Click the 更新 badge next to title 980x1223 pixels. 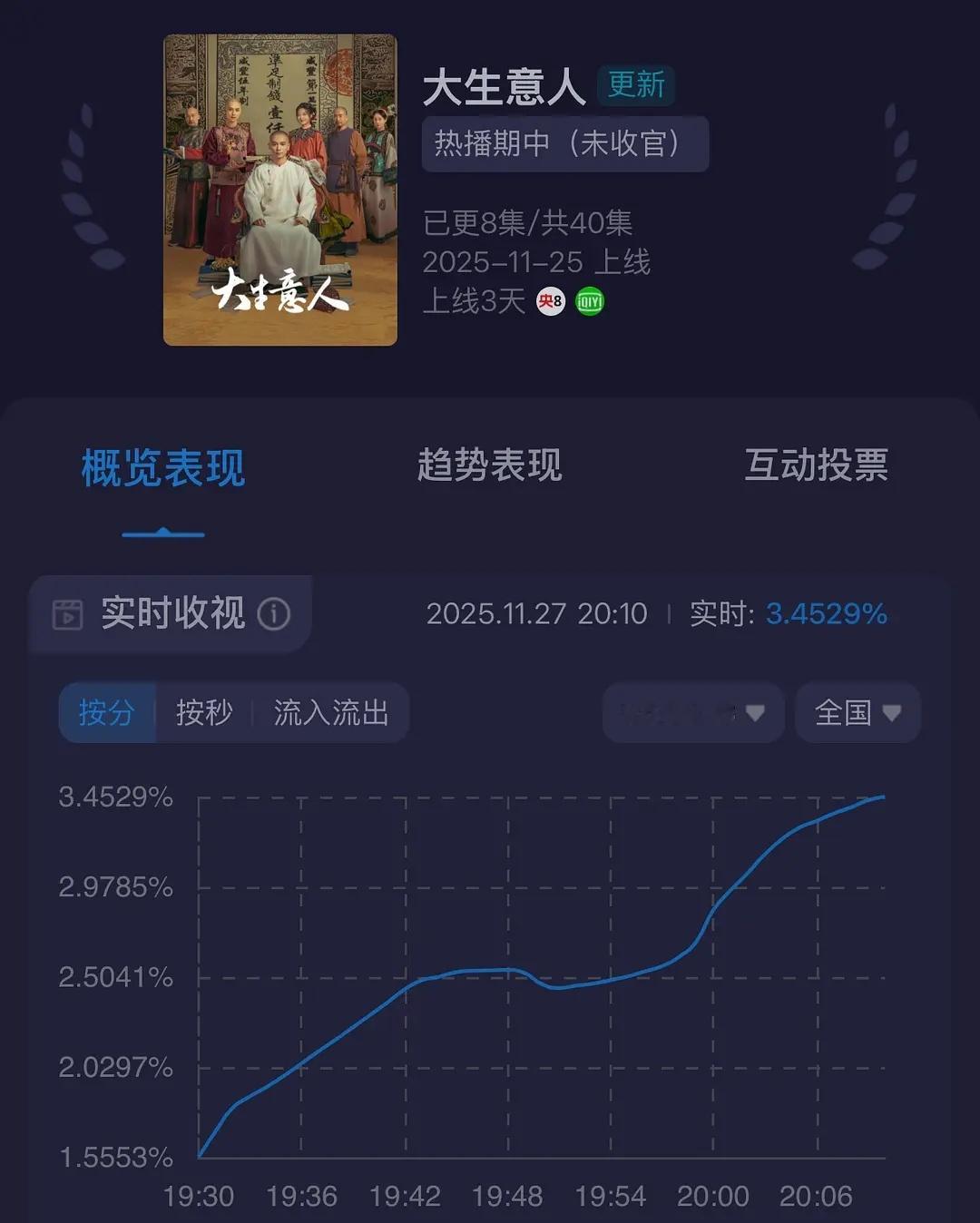pos(638,83)
